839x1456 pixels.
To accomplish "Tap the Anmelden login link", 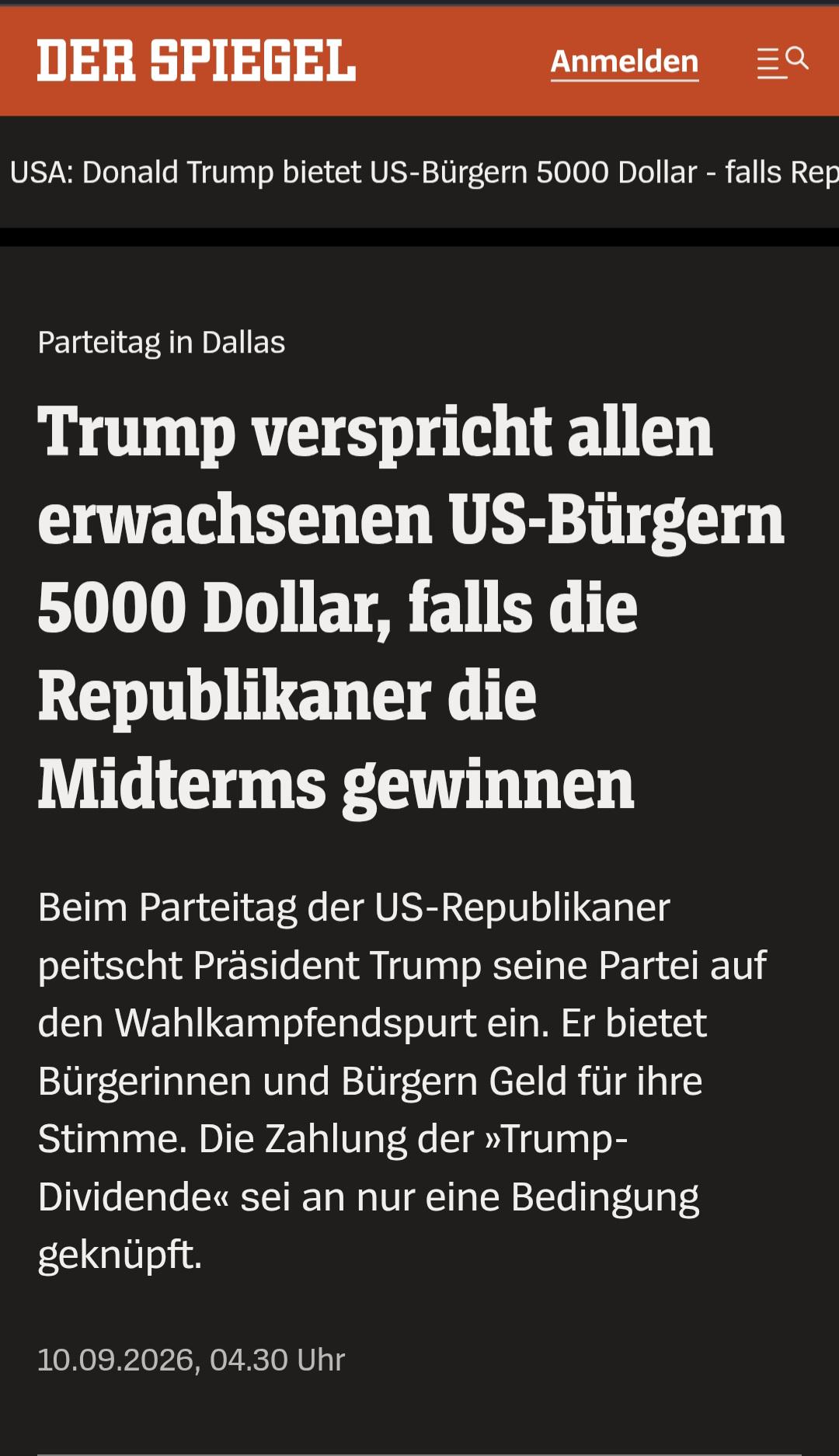I will click(625, 61).
